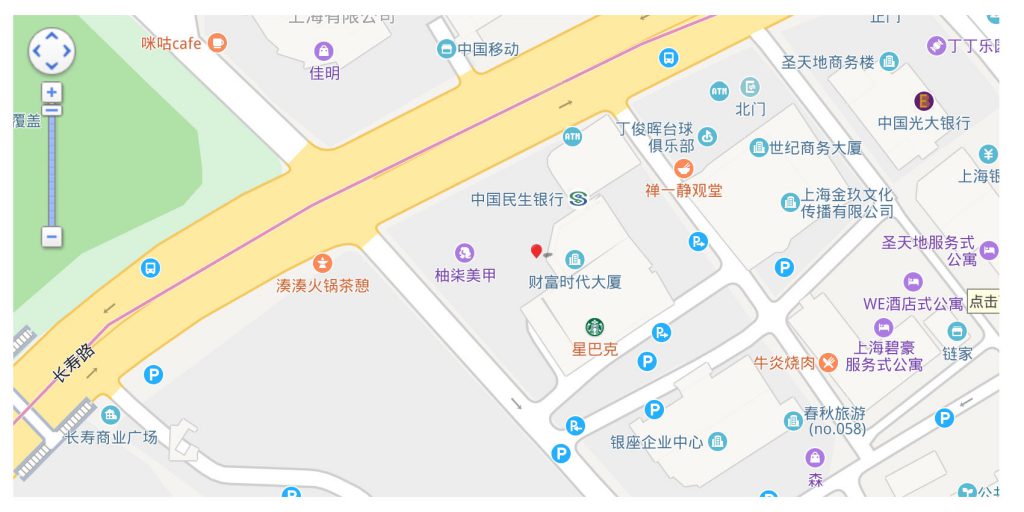Image resolution: width=1024 pixels, height=512 pixels.
Task: Open the 凑凑火锅茶憩 restaurant marker
Action: pos(322,263)
